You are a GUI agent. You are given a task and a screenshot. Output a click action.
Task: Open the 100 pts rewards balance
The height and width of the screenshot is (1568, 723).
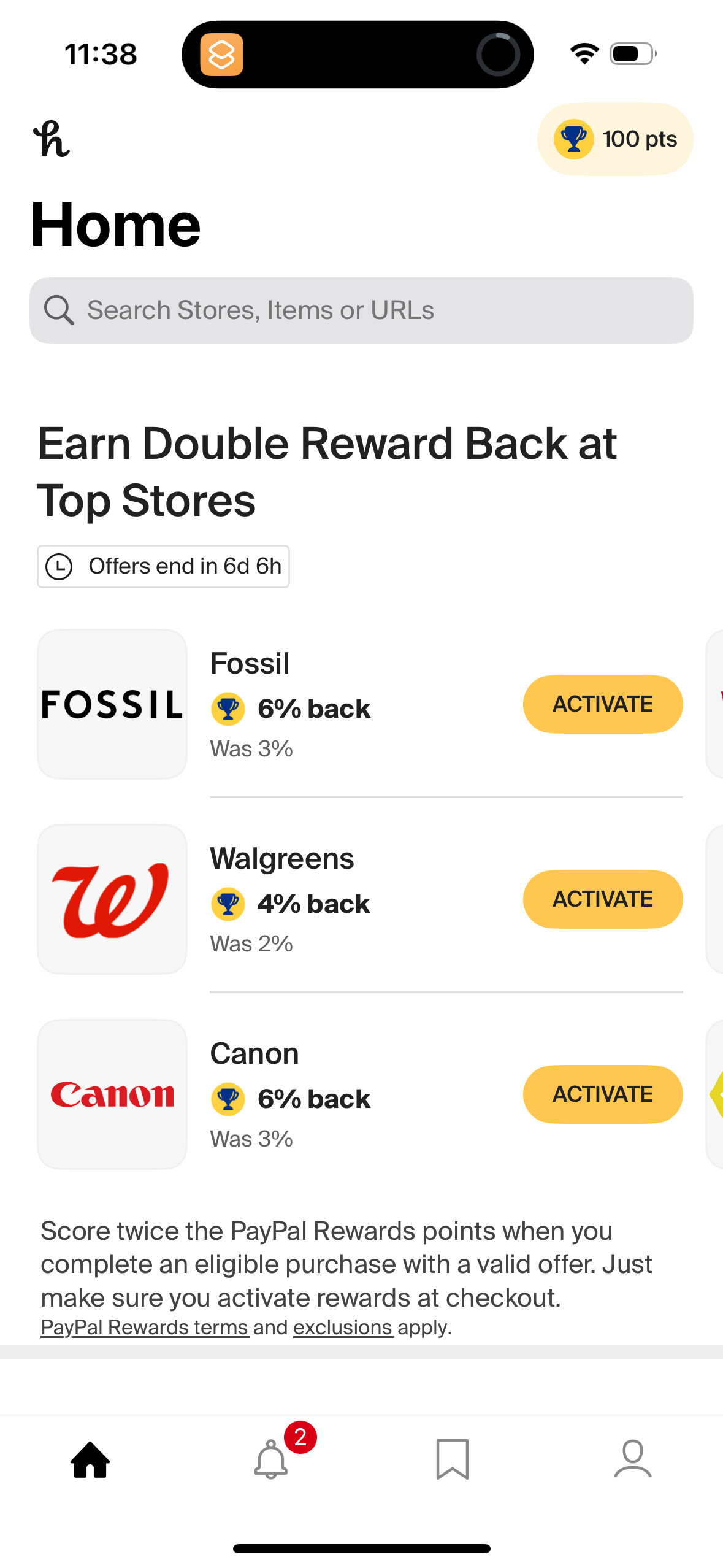coord(614,139)
